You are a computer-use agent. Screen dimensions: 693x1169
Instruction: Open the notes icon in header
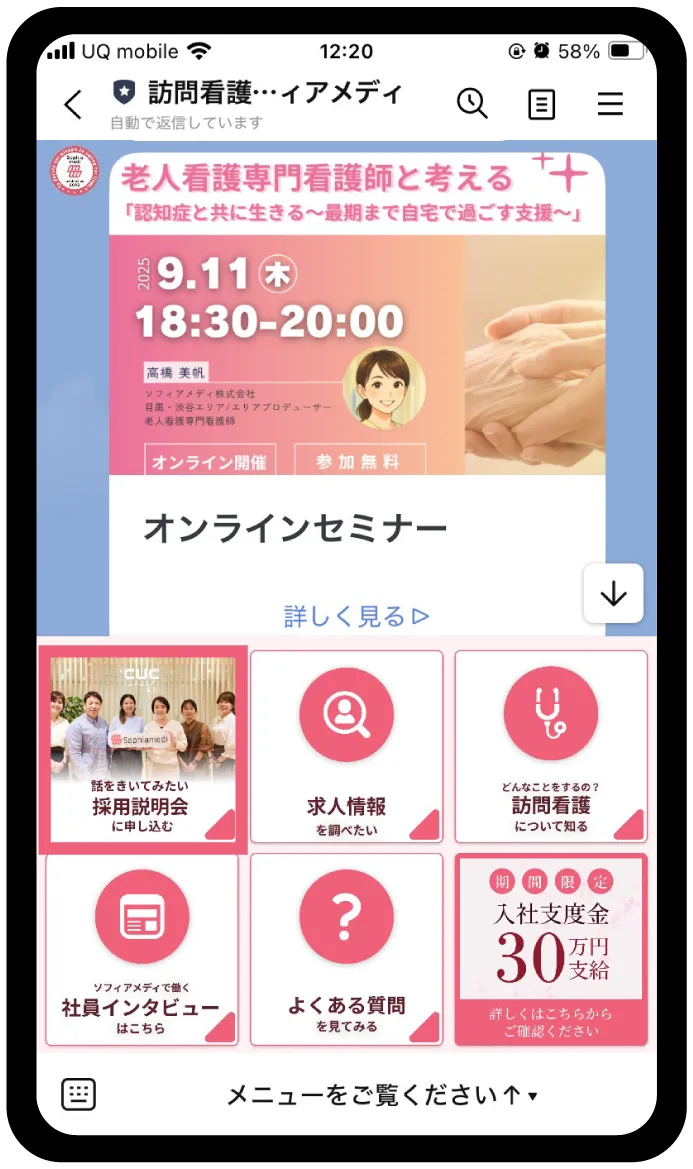pos(541,104)
